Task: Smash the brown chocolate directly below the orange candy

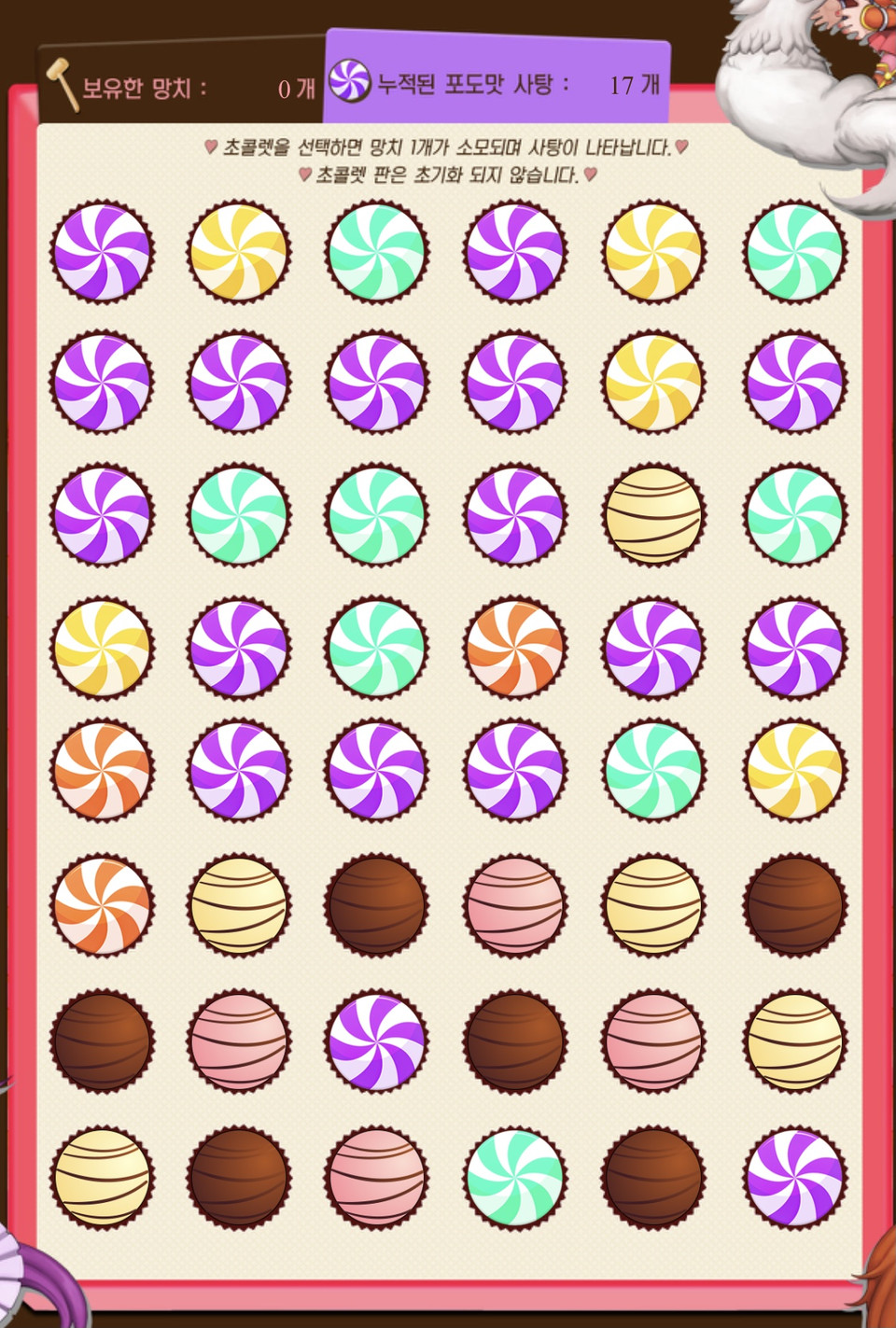Action: click(102, 1041)
